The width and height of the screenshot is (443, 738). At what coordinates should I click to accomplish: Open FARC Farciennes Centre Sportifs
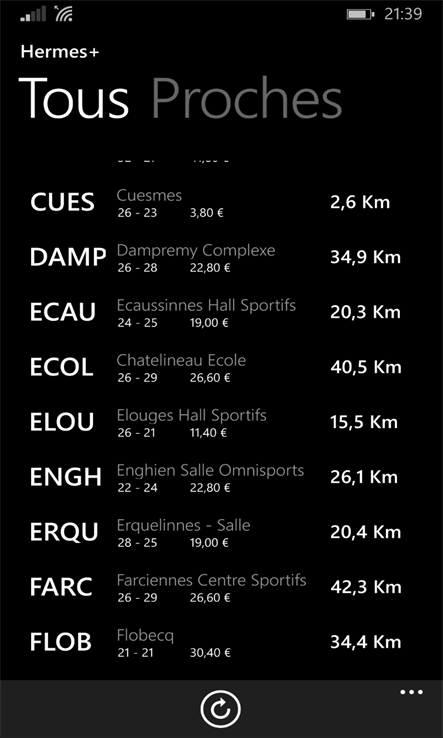(221, 588)
